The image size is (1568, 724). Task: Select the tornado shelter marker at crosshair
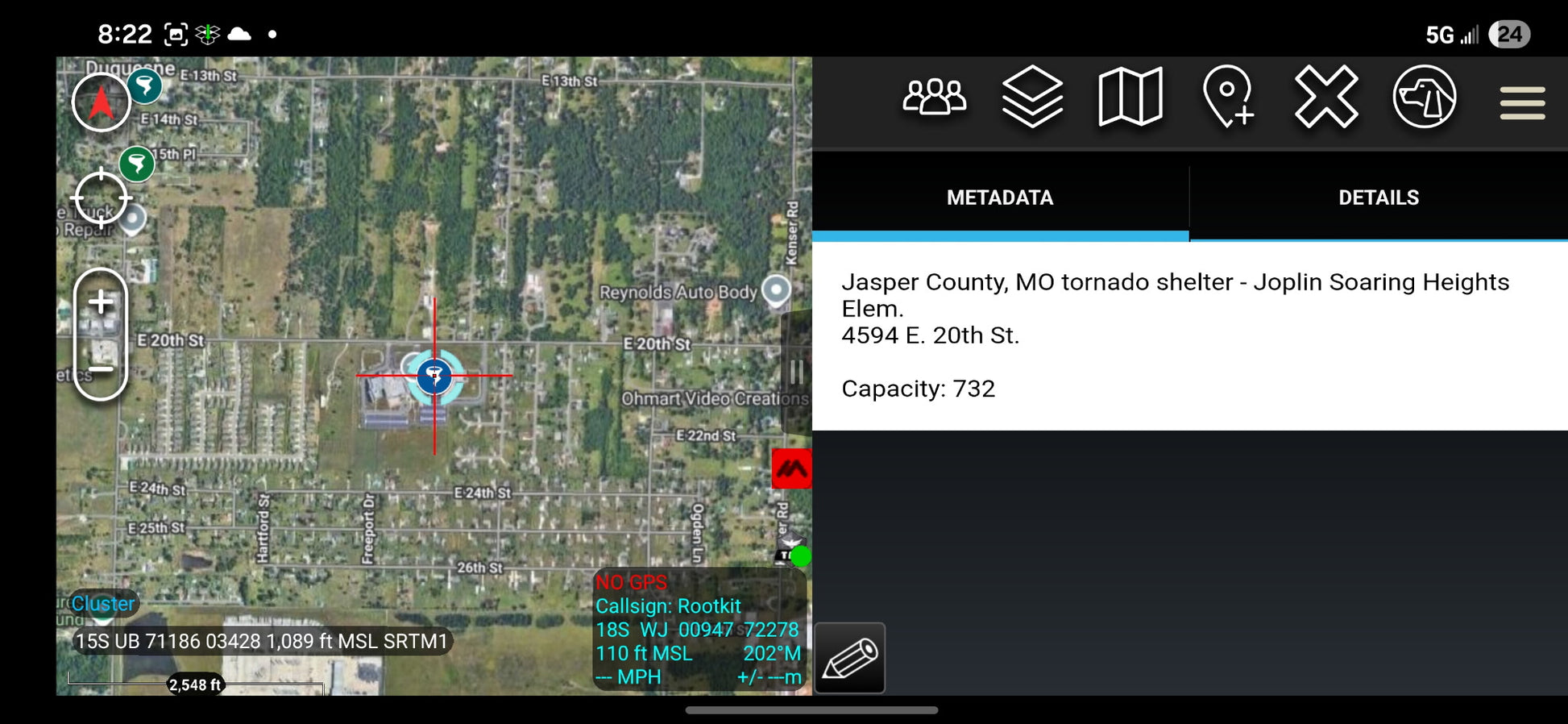pyautogui.click(x=434, y=376)
